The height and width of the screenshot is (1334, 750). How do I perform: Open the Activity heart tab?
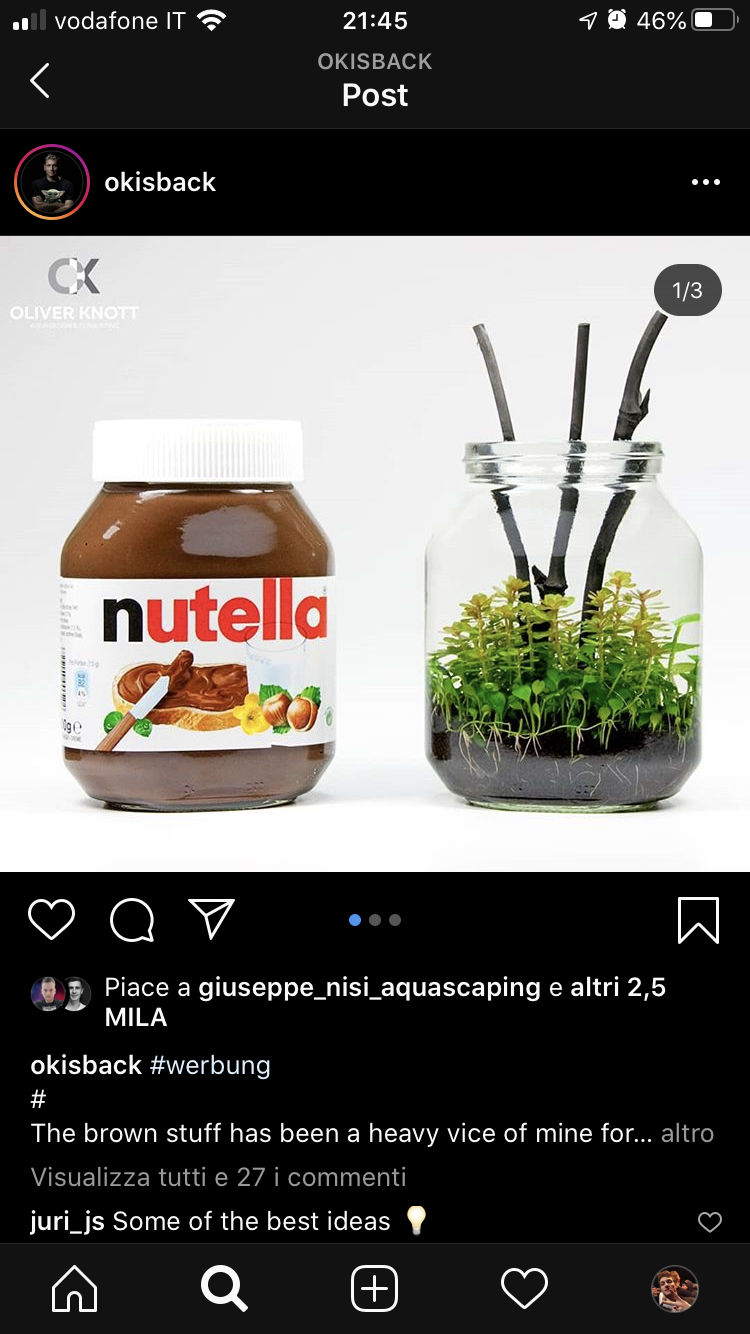coord(524,1289)
